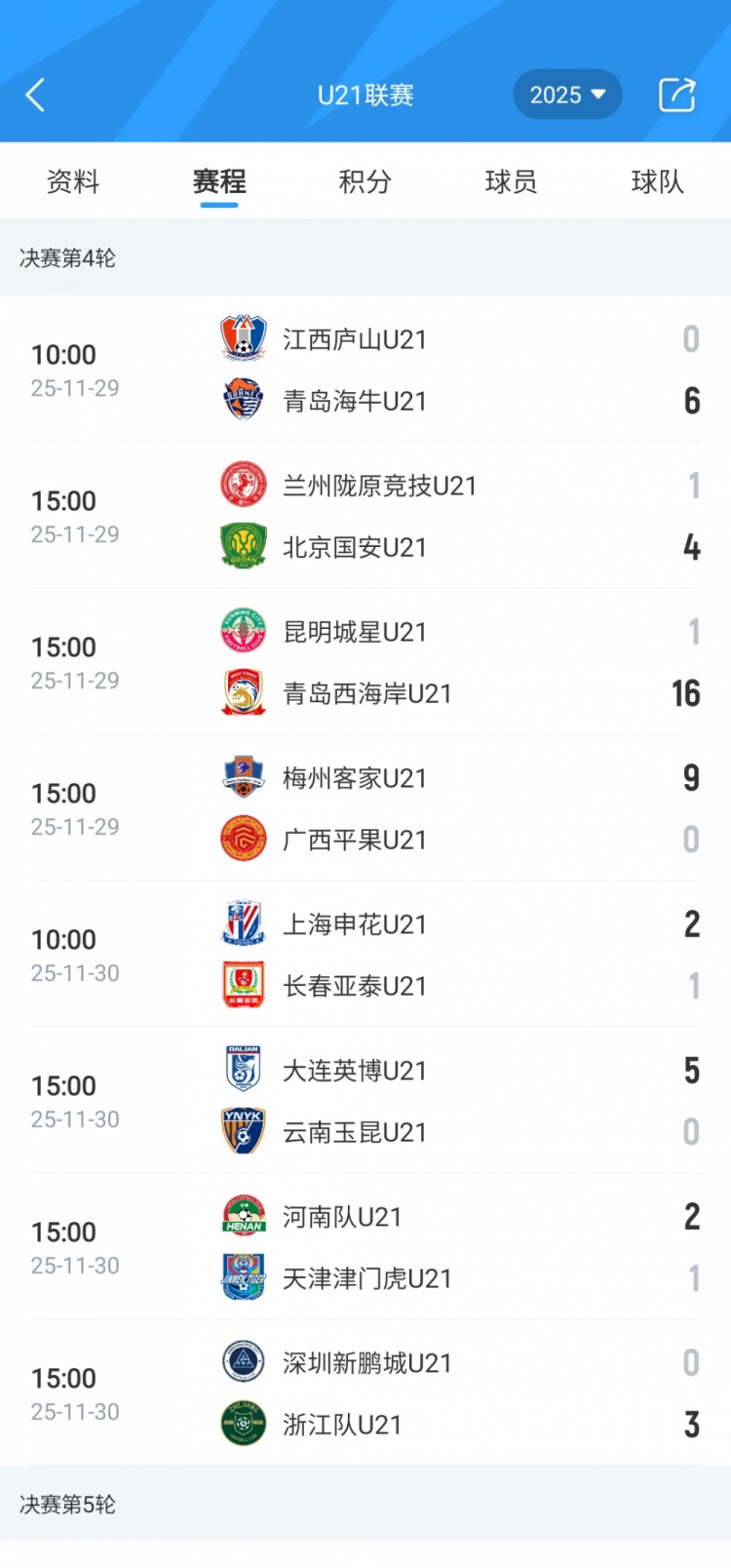The image size is (731, 1568).
Task: Tap the 浙江队U21 club emblem
Action: (242, 1424)
